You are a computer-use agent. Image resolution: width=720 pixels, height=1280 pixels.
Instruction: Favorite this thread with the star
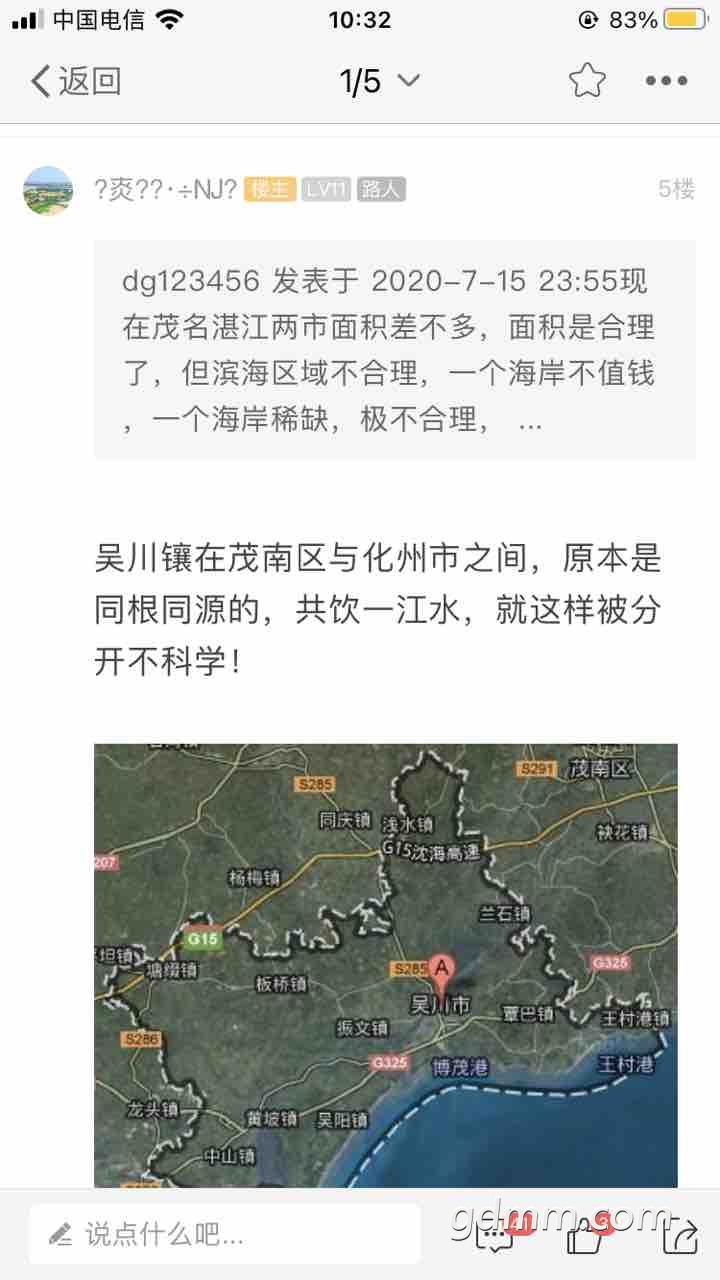pos(587,81)
